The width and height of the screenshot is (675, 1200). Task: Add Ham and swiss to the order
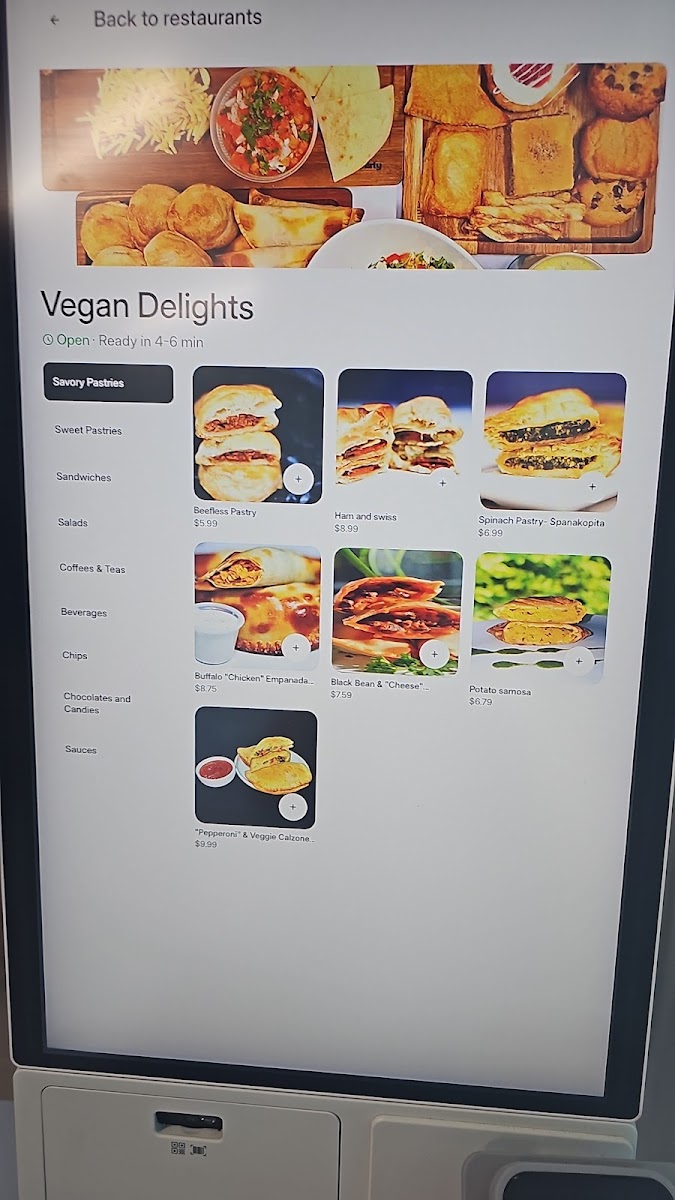pos(442,484)
